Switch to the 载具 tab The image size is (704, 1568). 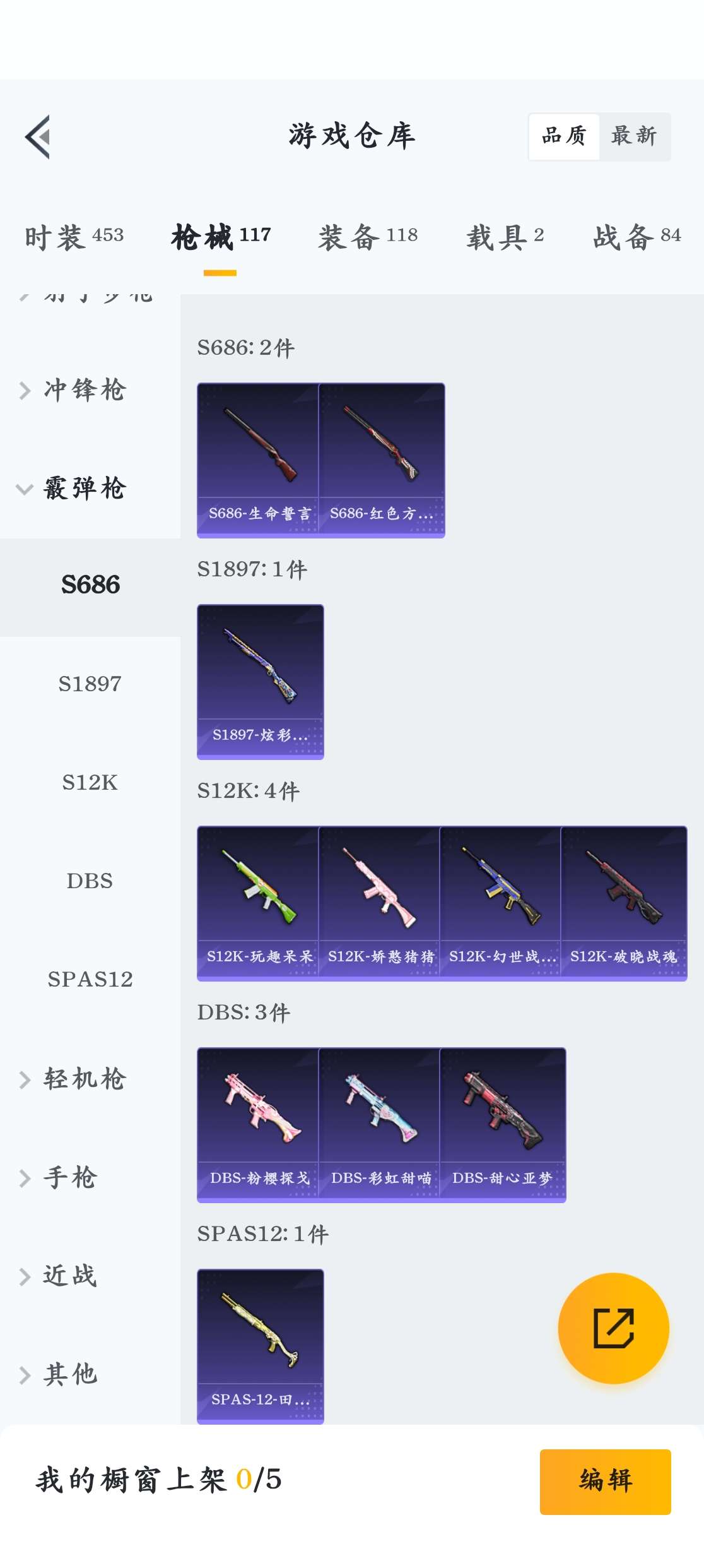(505, 237)
